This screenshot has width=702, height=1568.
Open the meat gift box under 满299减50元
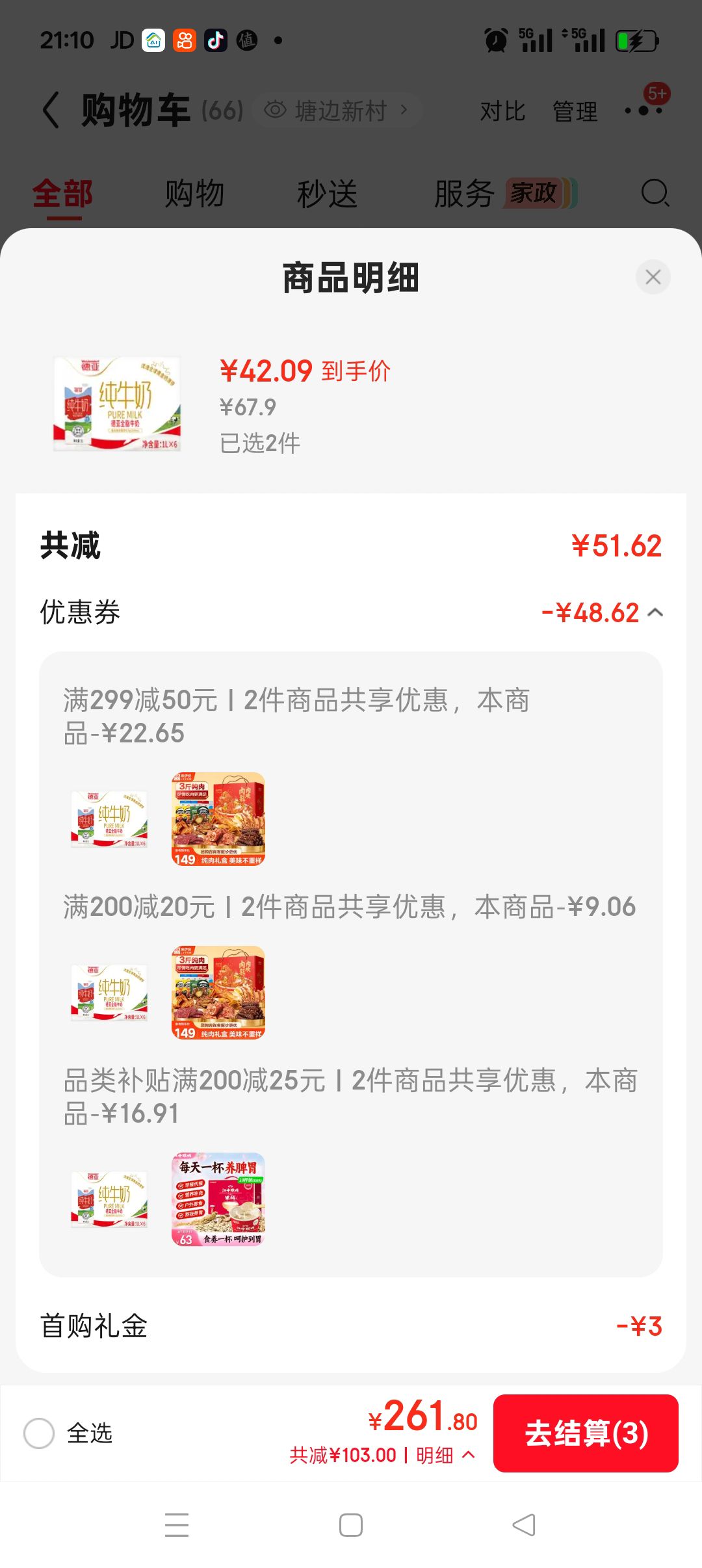pos(218,819)
